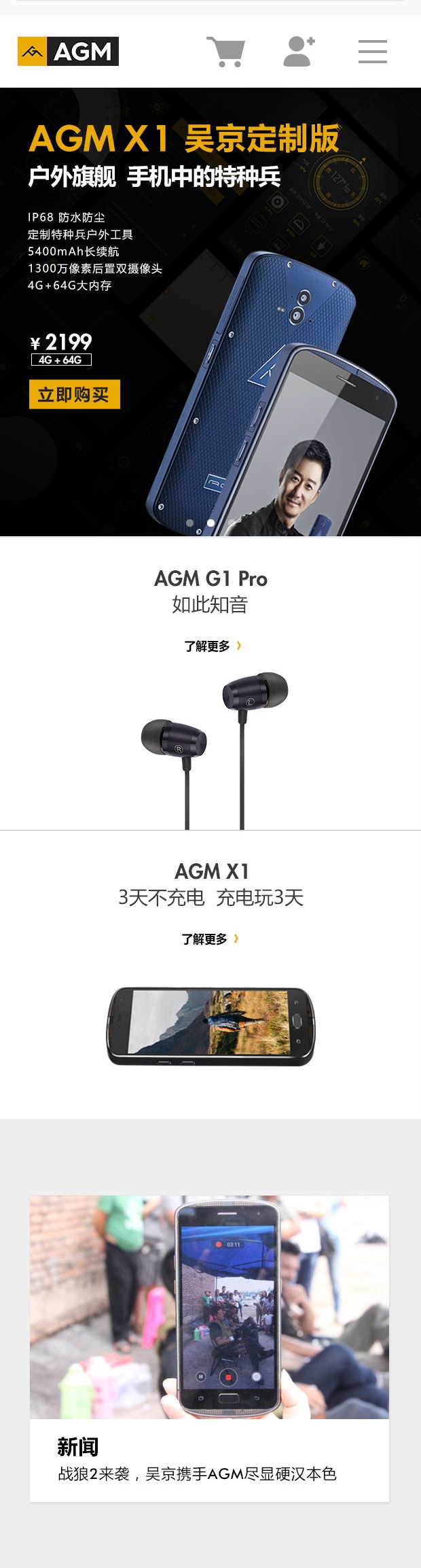Open the shopping cart
Viewport: 421px width, 1568px height.
225,52
